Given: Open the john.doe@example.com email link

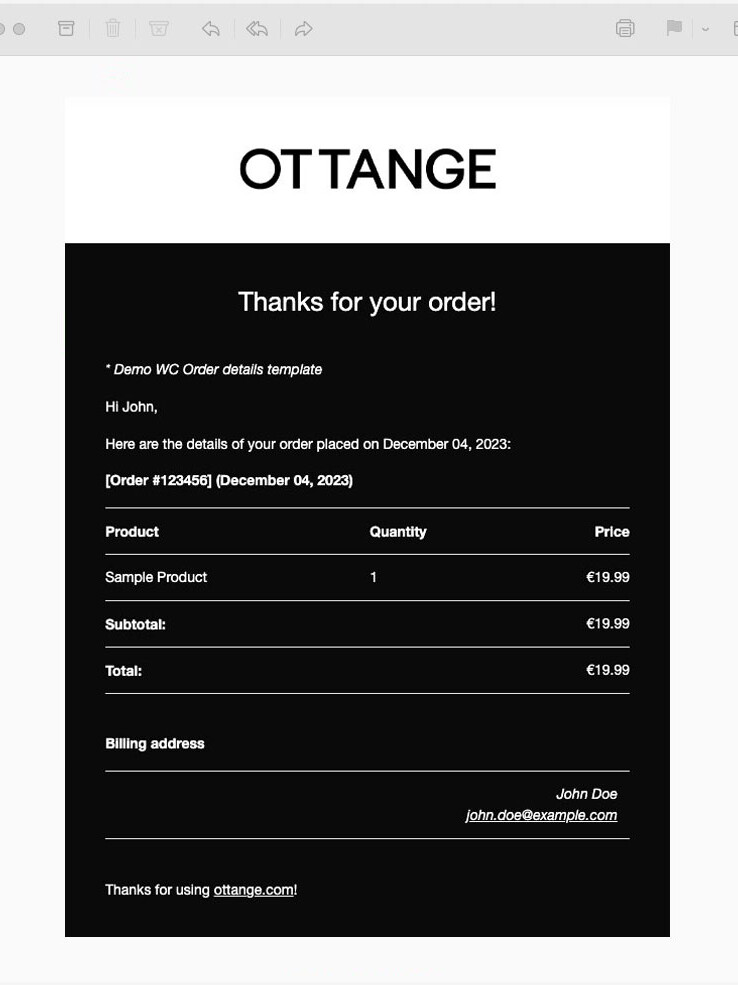Looking at the screenshot, I should click(x=541, y=815).
